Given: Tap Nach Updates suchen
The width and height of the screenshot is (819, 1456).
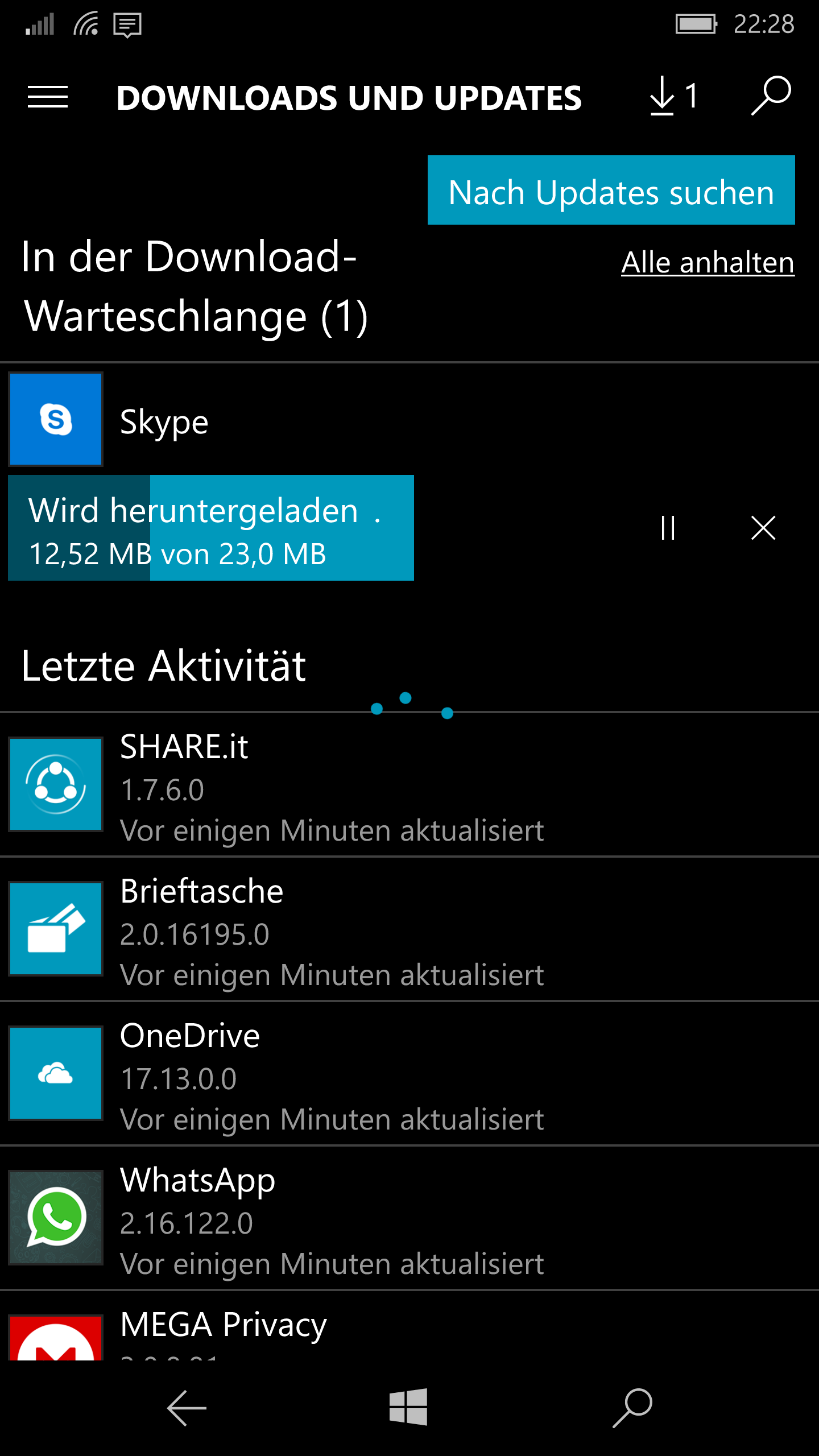Looking at the screenshot, I should (611, 190).
